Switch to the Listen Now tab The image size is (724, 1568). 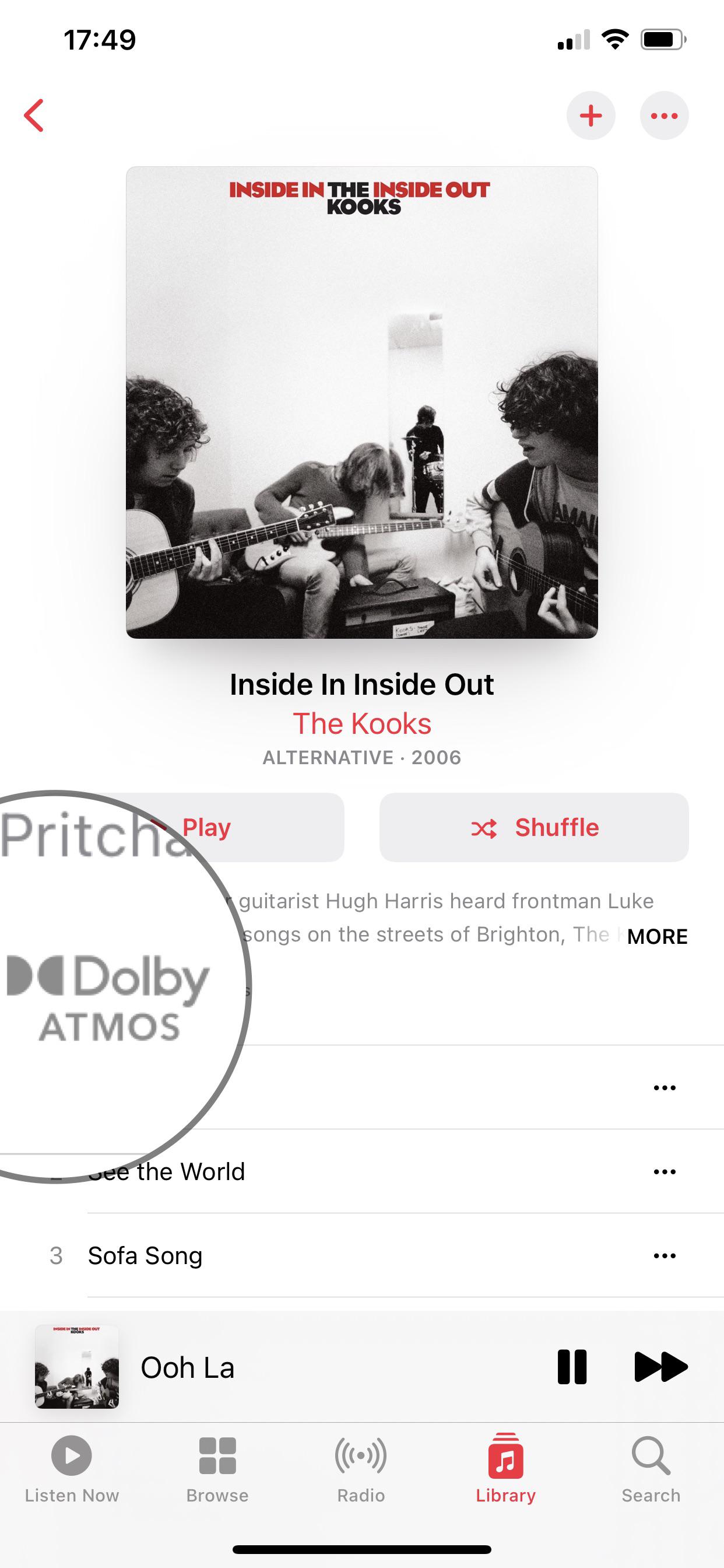click(72, 1468)
